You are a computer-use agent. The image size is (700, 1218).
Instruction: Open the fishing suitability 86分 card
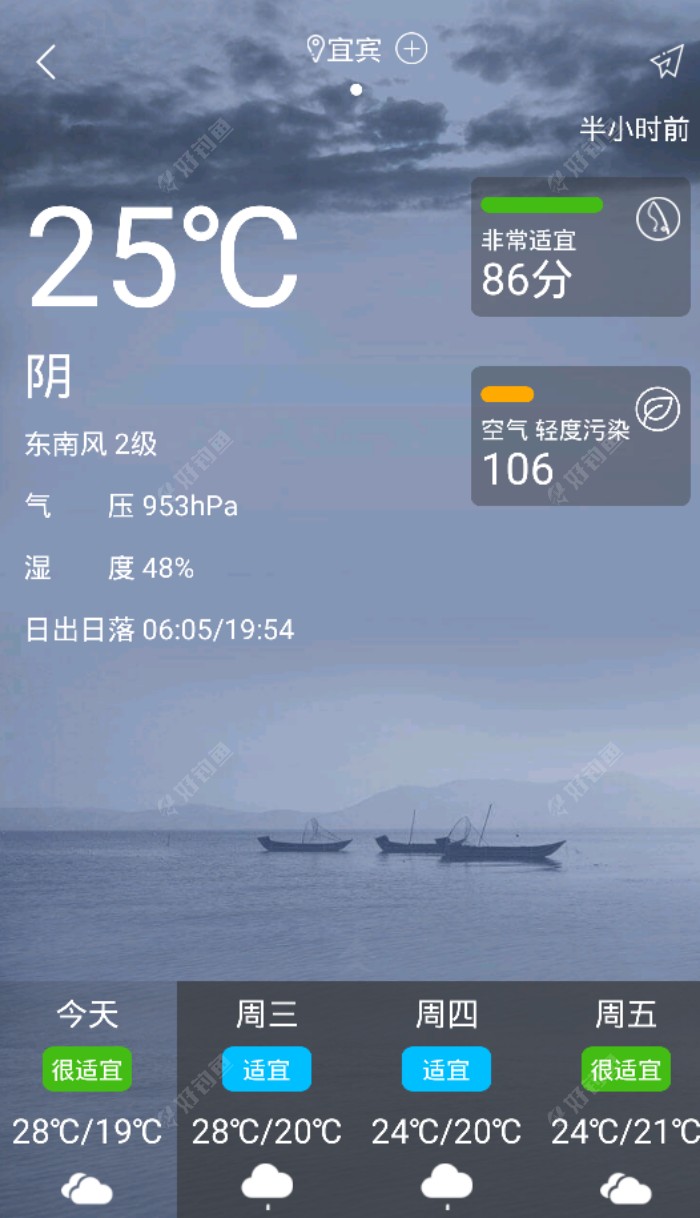pyautogui.click(x=580, y=247)
